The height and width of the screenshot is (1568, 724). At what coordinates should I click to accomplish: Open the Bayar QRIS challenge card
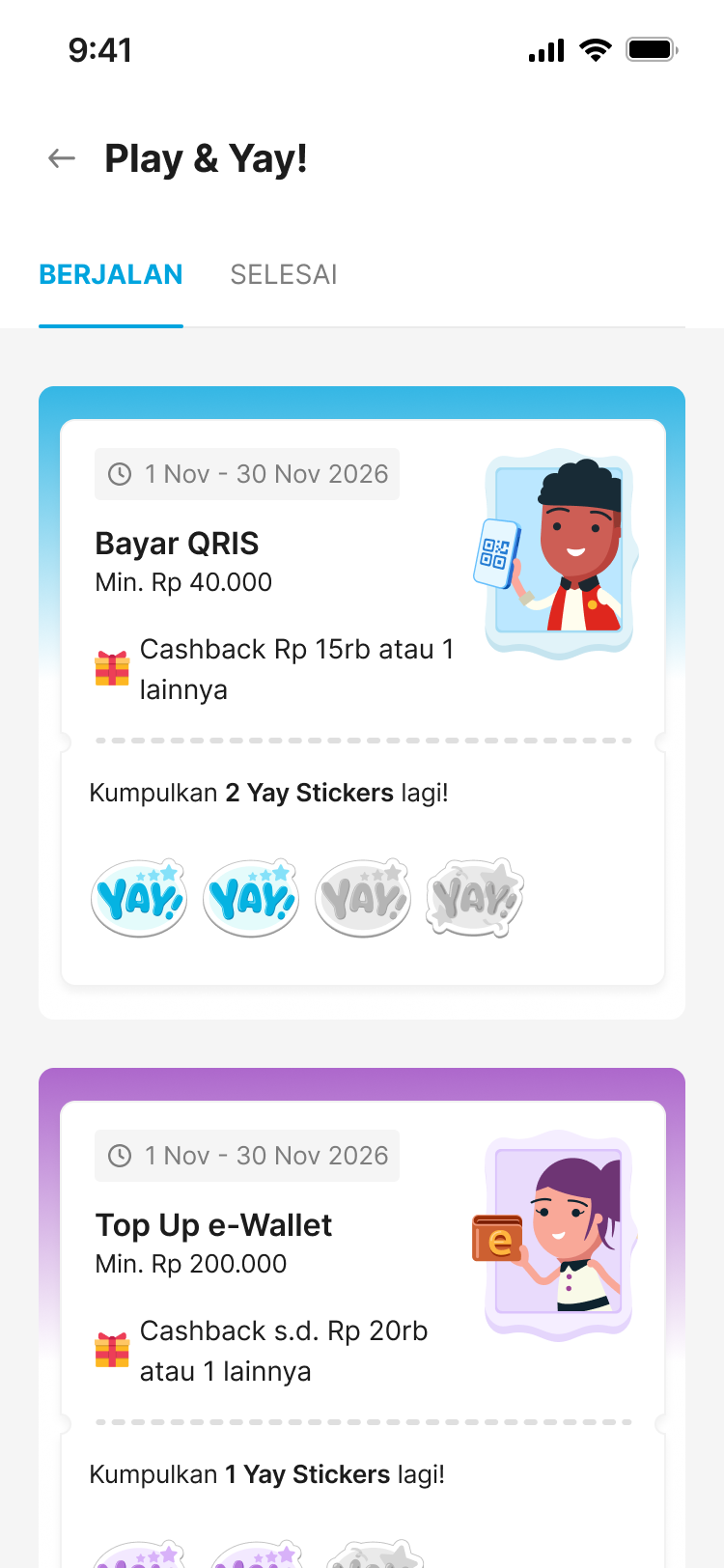(363, 702)
